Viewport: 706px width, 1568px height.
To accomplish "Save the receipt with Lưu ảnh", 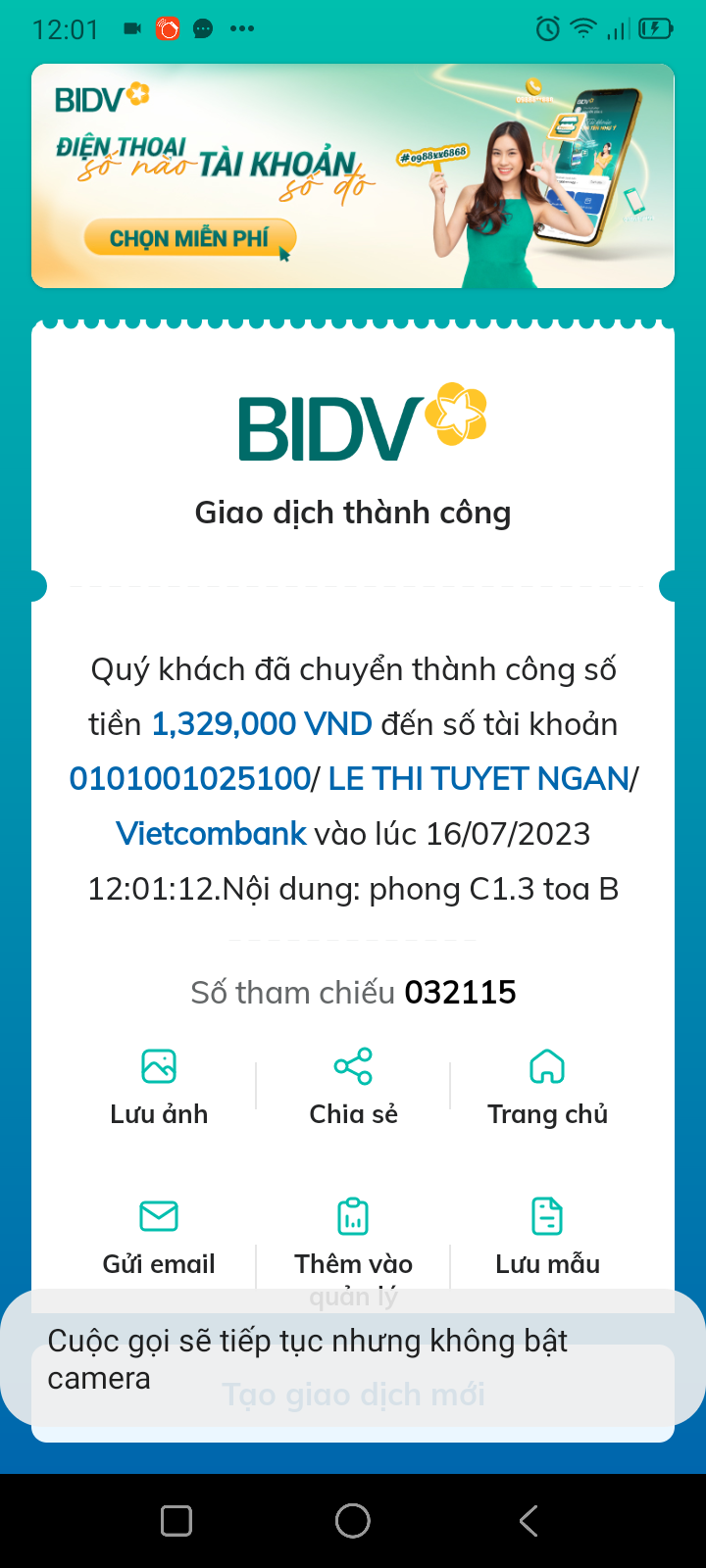I will (x=159, y=1086).
